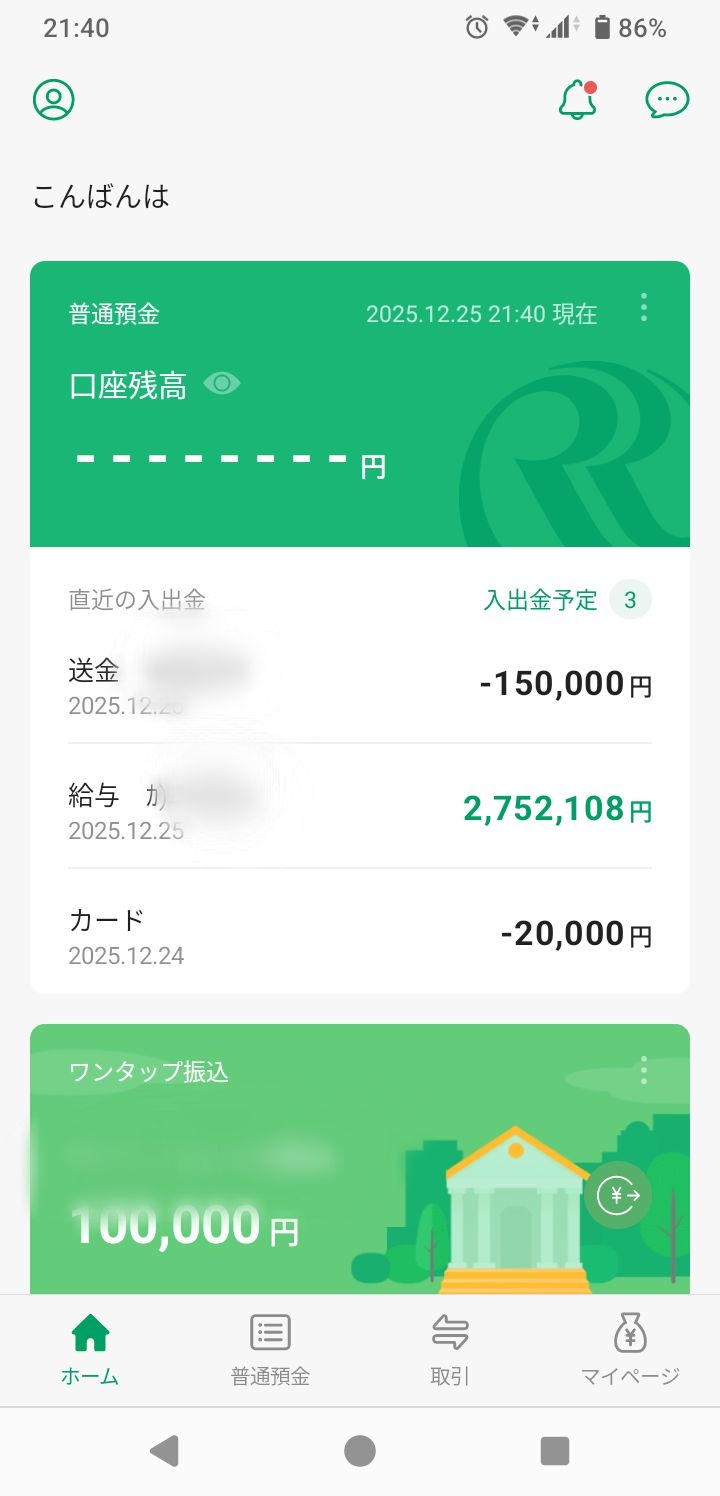Image resolution: width=720 pixels, height=1496 pixels.
Task: Start the one-tap 100,000円 transfer
Action: point(618,1194)
